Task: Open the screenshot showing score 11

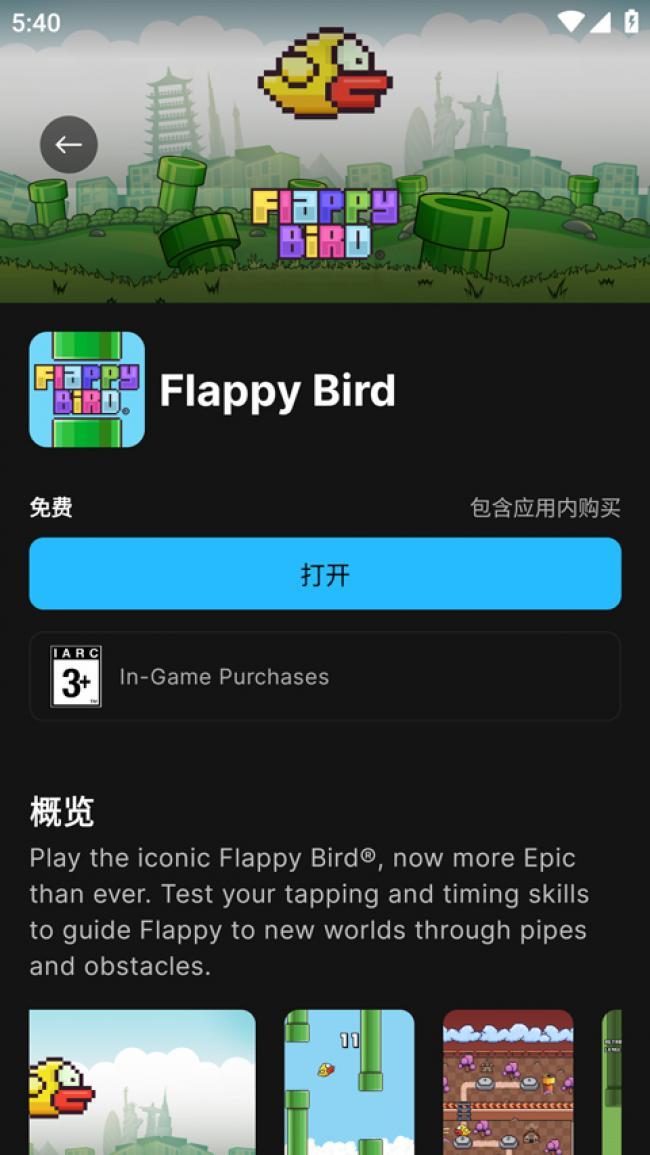Action: pyautogui.click(x=349, y=1082)
